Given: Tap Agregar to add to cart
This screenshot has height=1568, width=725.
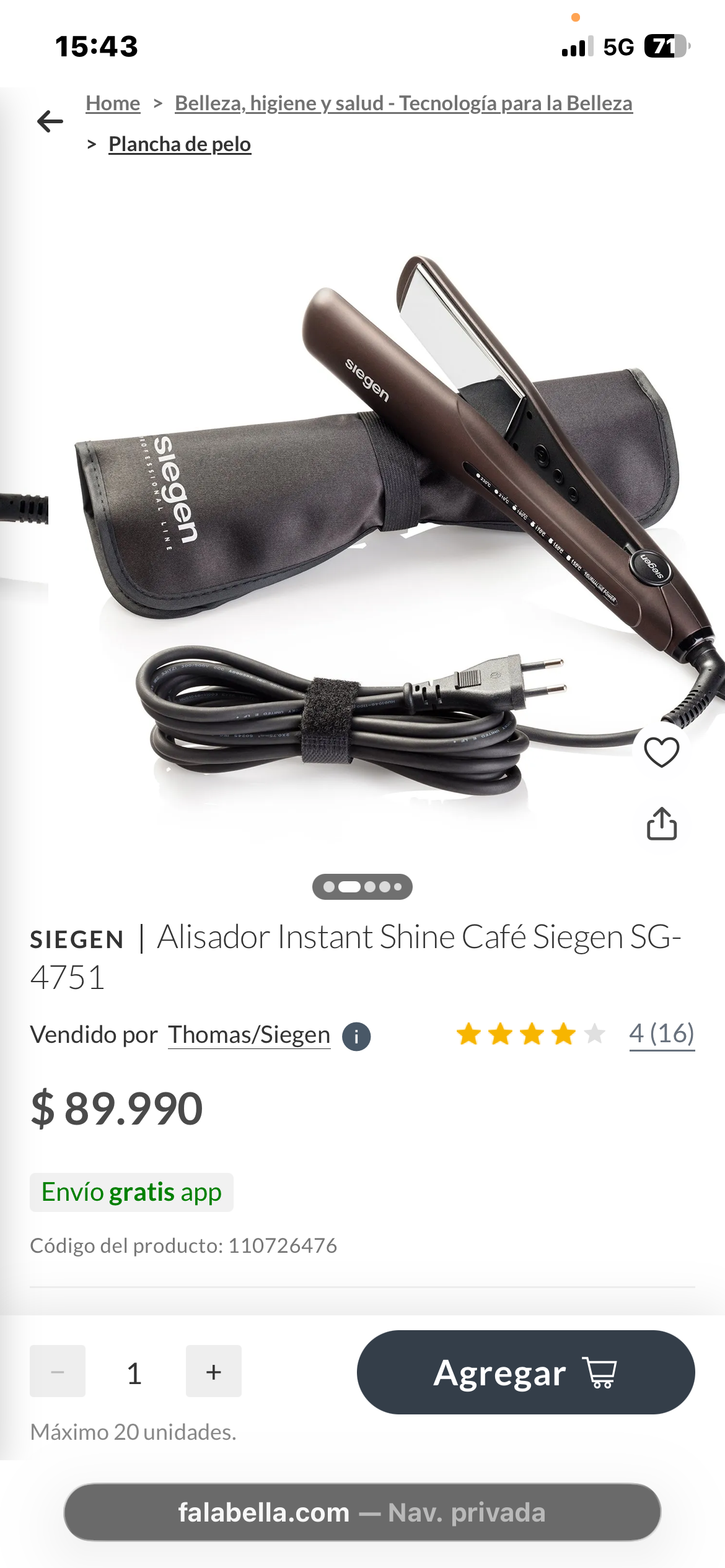Looking at the screenshot, I should pyautogui.click(x=525, y=1372).
